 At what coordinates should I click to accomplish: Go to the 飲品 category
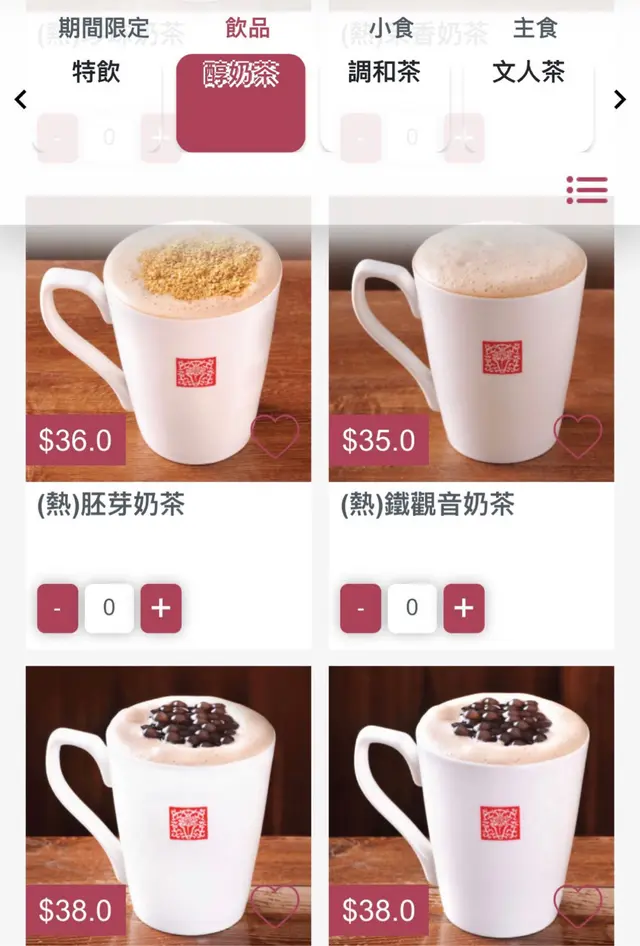click(x=247, y=28)
